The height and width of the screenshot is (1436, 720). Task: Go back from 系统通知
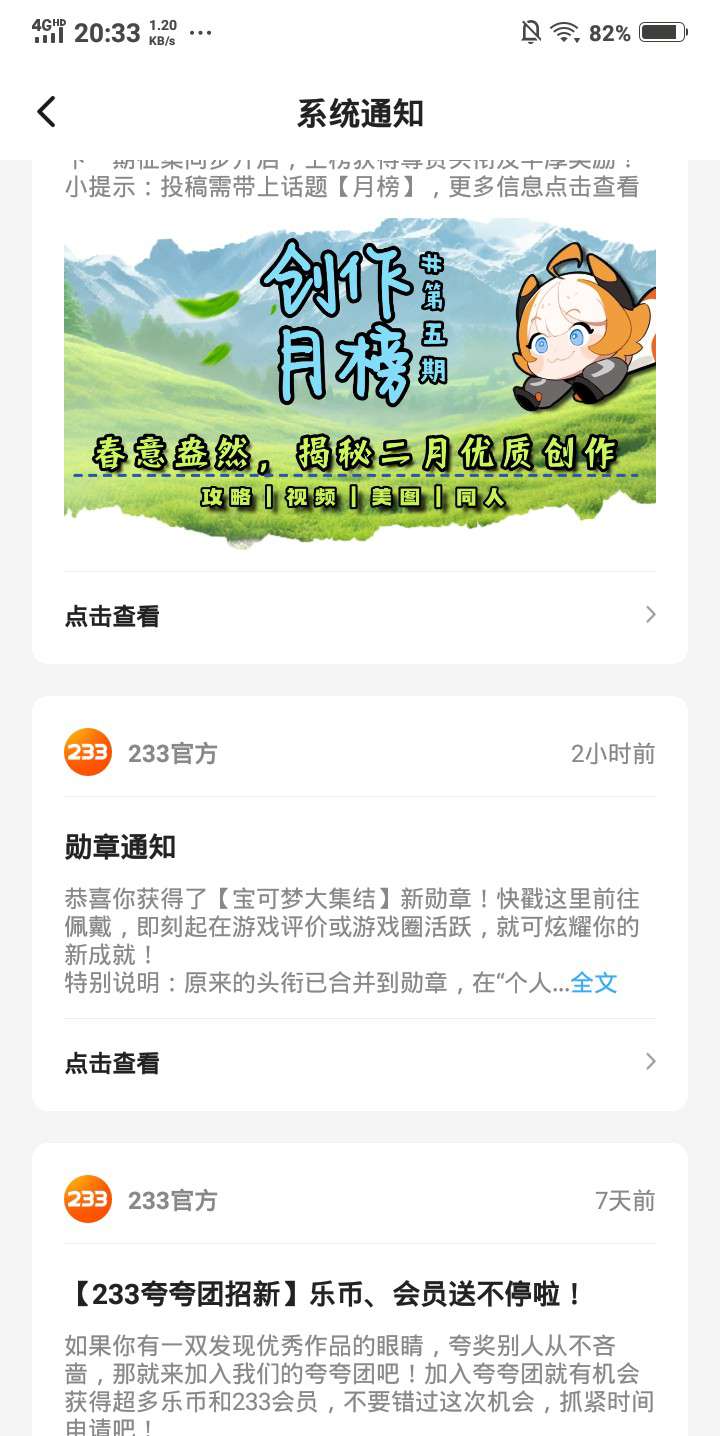(x=47, y=112)
